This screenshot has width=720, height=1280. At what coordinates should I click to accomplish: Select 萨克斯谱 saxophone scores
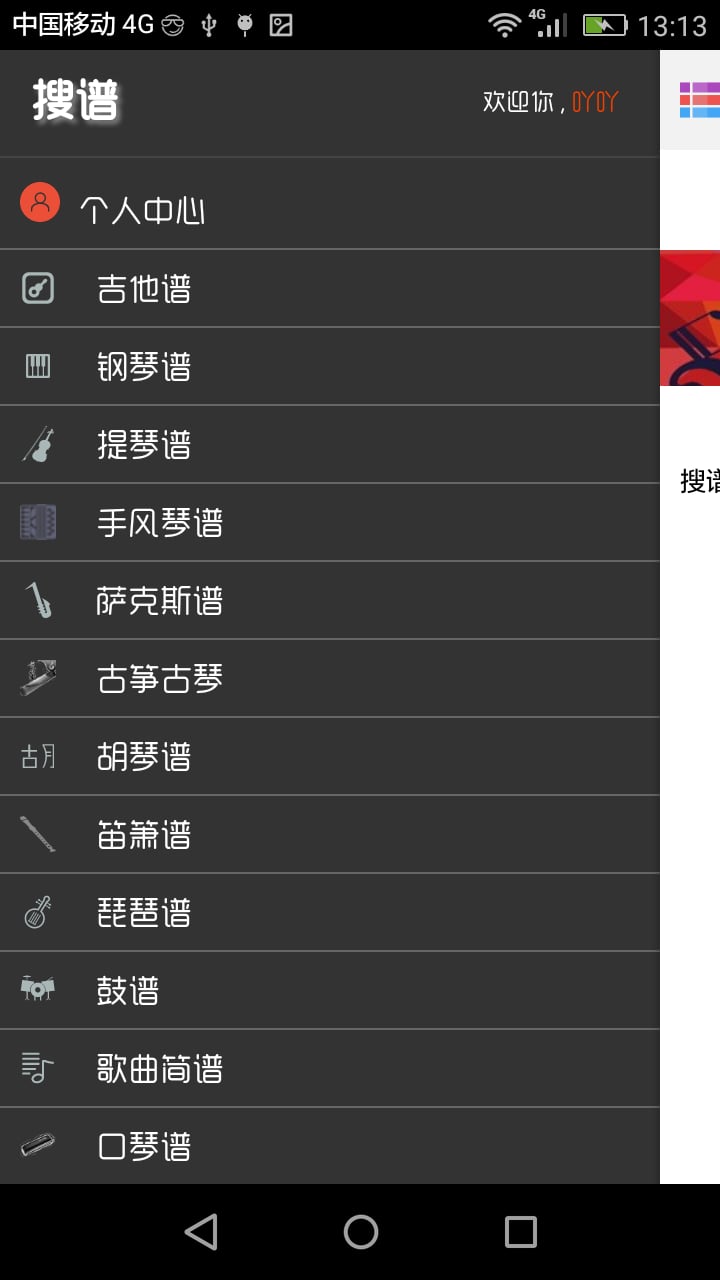click(x=329, y=601)
